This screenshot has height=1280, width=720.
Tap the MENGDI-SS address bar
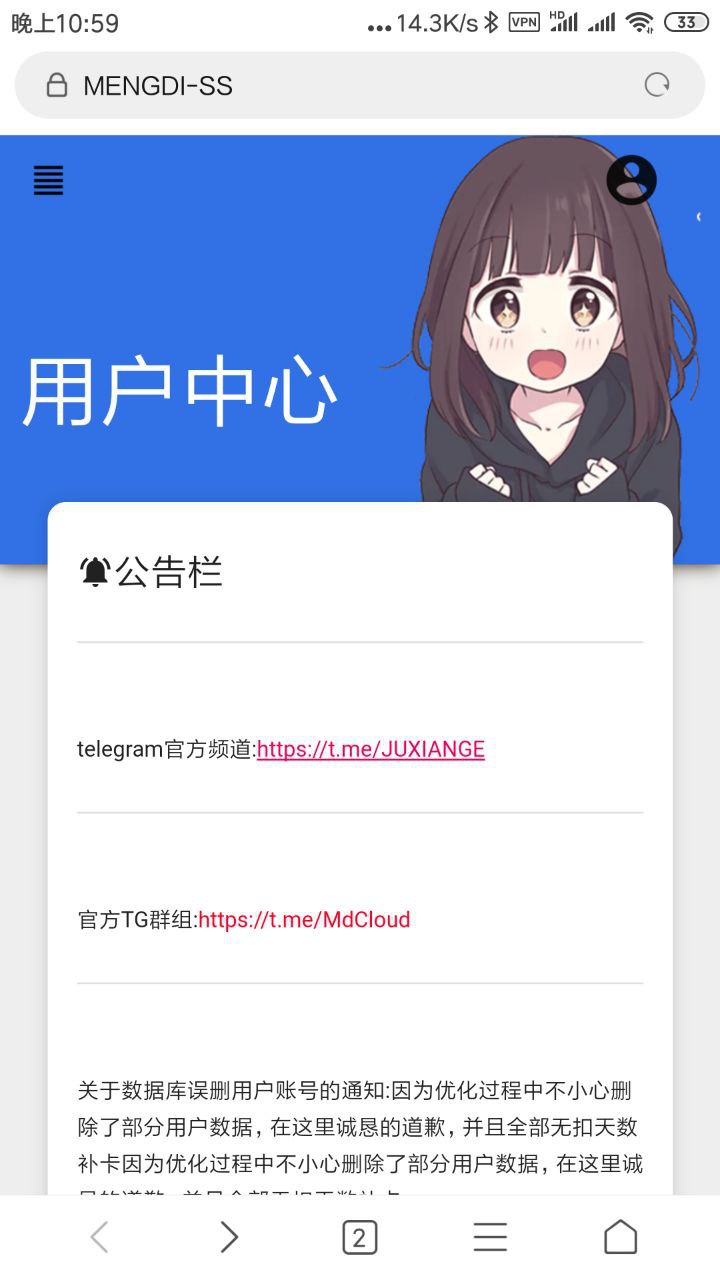tap(330, 86)
